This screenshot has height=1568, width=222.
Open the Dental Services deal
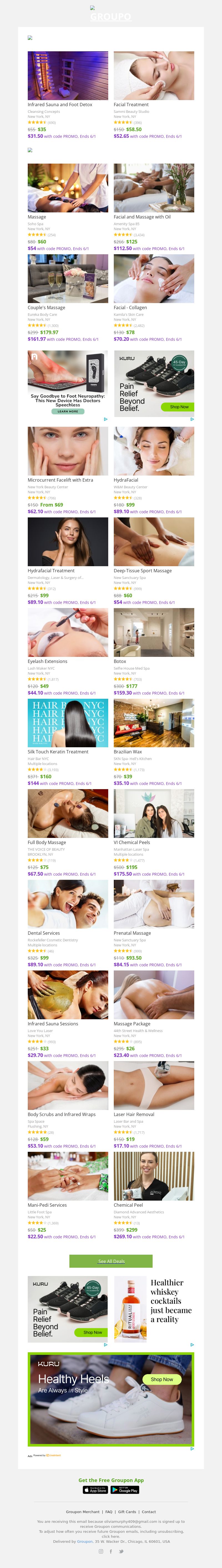coord(68,904)
